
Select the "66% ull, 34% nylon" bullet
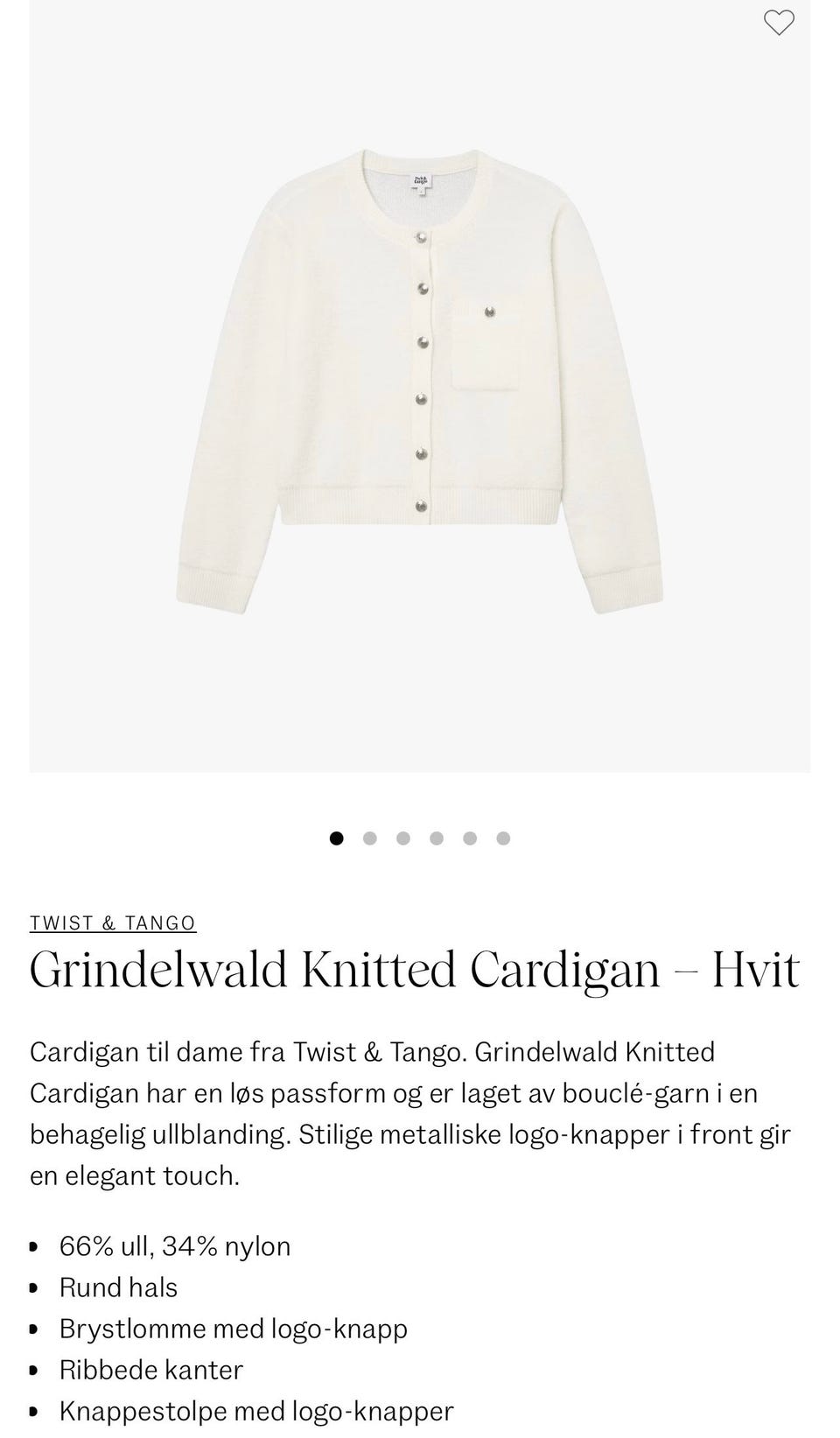(x=174, y=1245)
